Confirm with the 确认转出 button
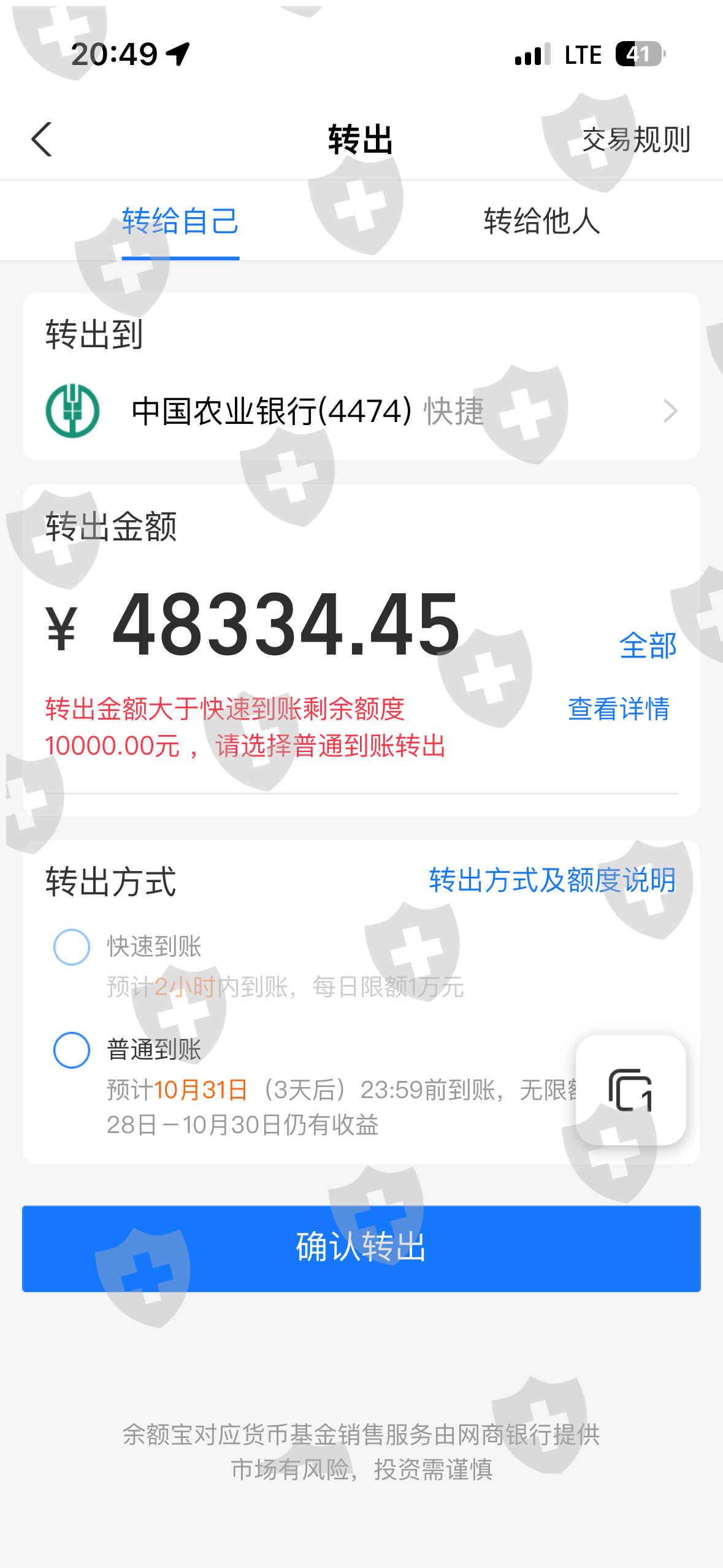Screen dimensions: 723x1568 (361, 1248)
